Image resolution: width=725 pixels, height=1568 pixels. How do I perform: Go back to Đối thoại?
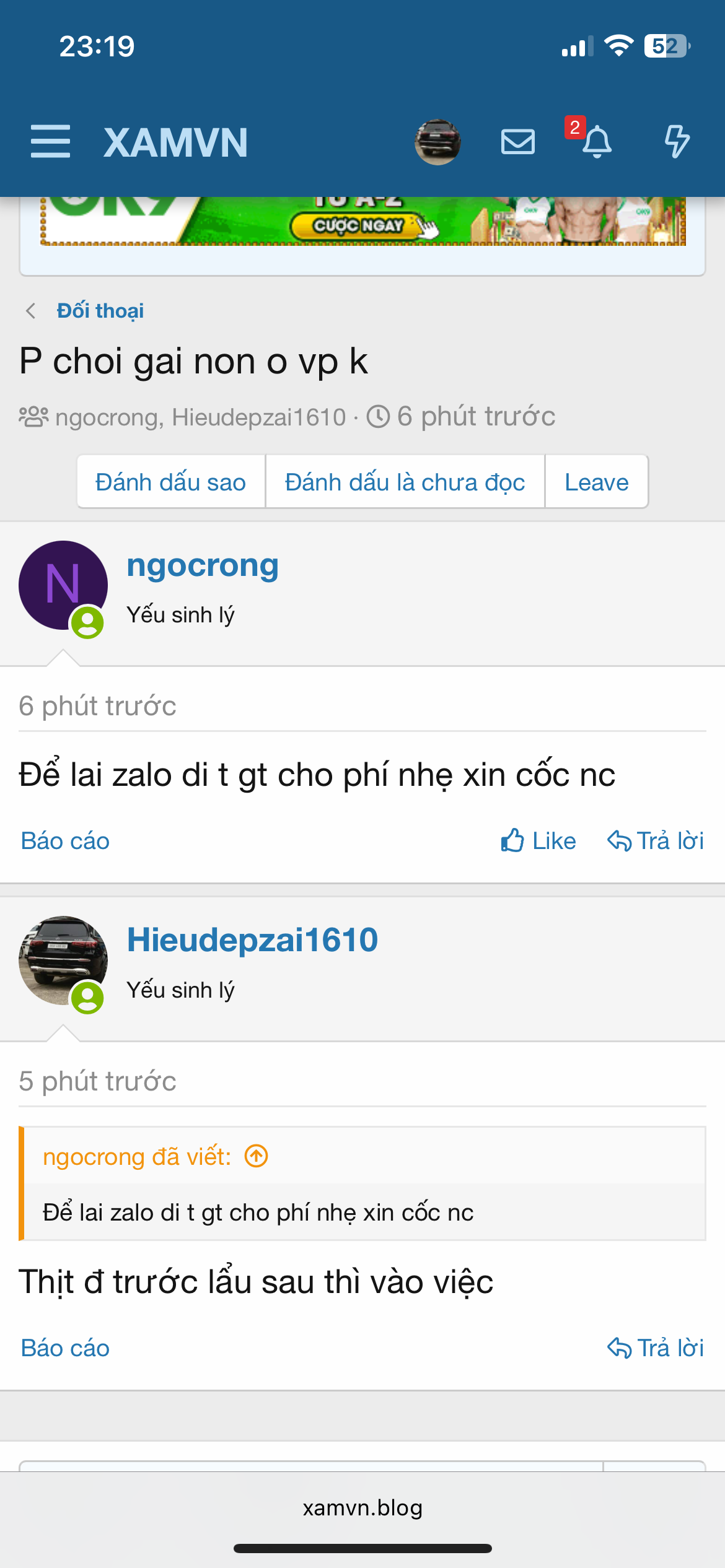coord(100,310)
